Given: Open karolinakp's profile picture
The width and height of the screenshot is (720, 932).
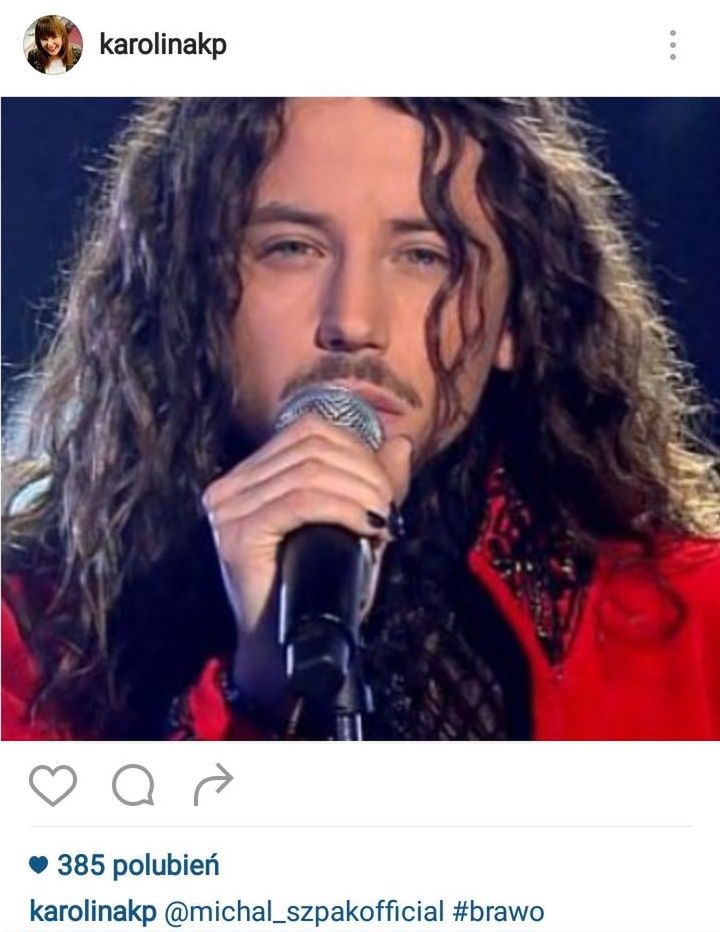Looking at the screenshot, I should (53, 45).
